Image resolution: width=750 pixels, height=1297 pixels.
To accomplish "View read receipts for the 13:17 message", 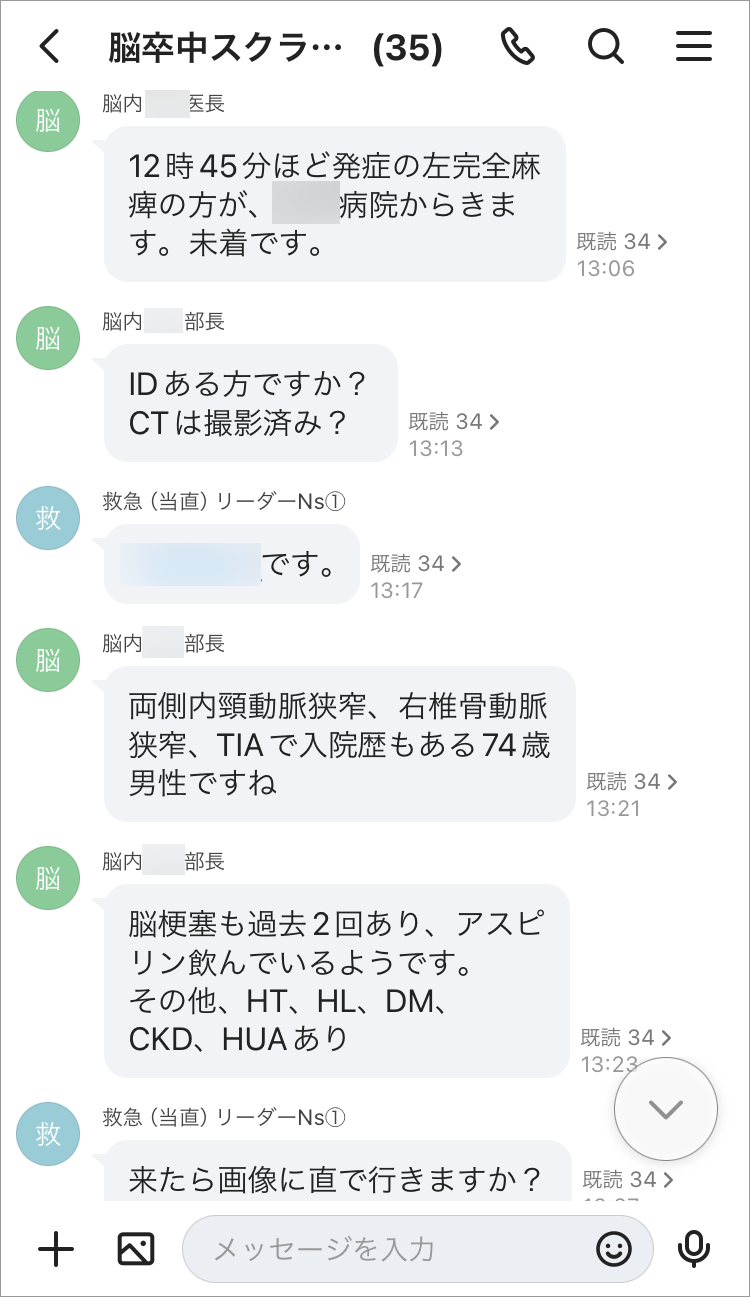I will pos(416,564).
